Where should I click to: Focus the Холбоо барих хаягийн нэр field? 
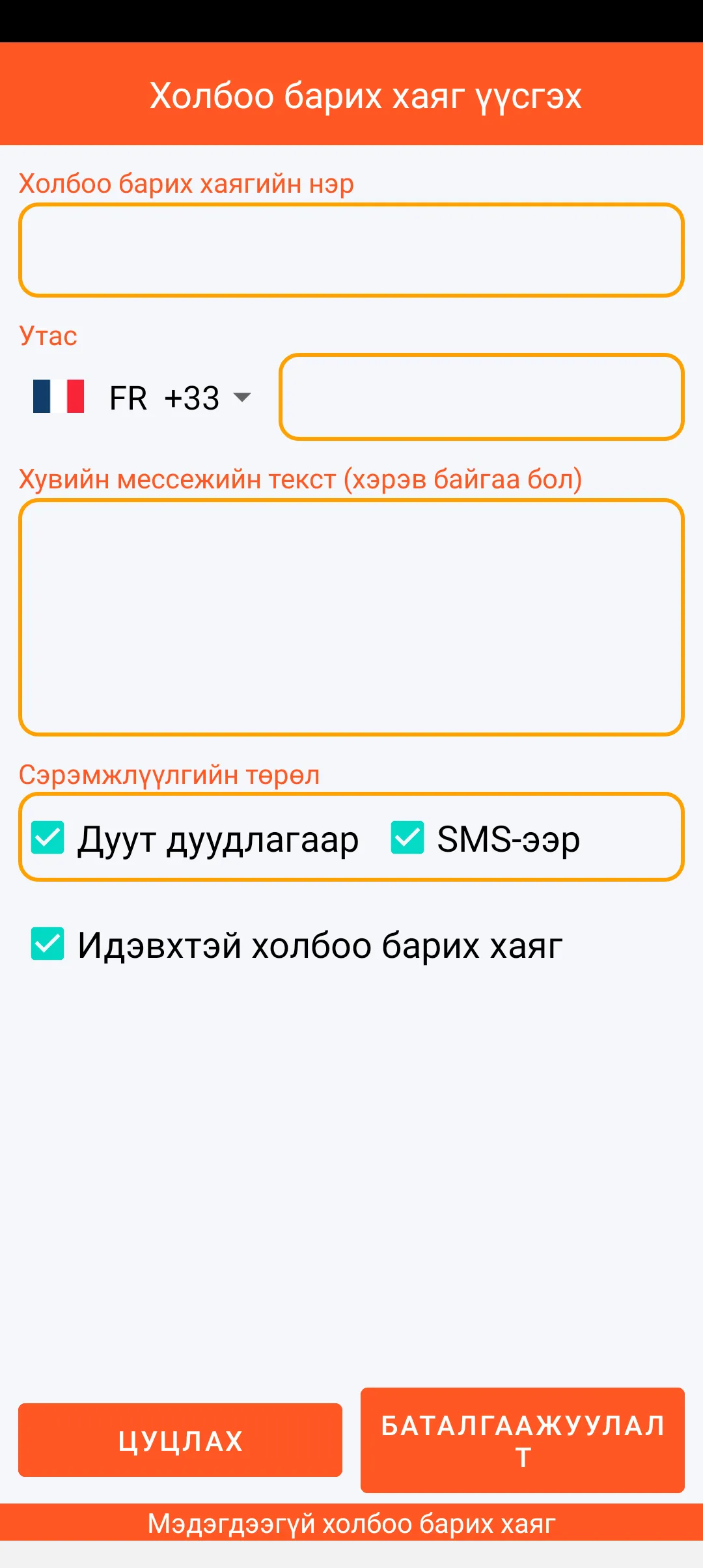(x=351, y=250)
